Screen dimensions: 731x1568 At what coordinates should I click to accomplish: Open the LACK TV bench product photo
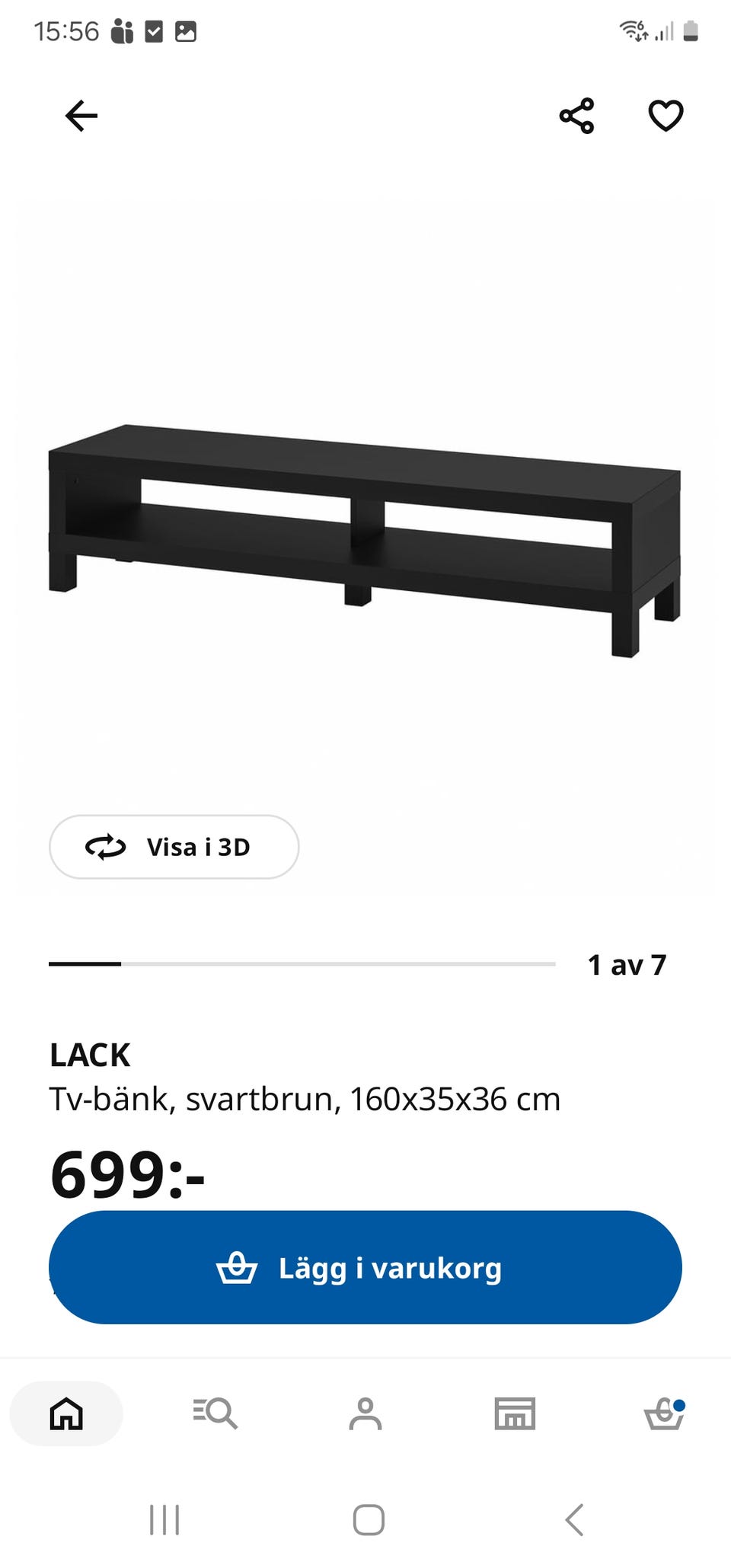365,541
